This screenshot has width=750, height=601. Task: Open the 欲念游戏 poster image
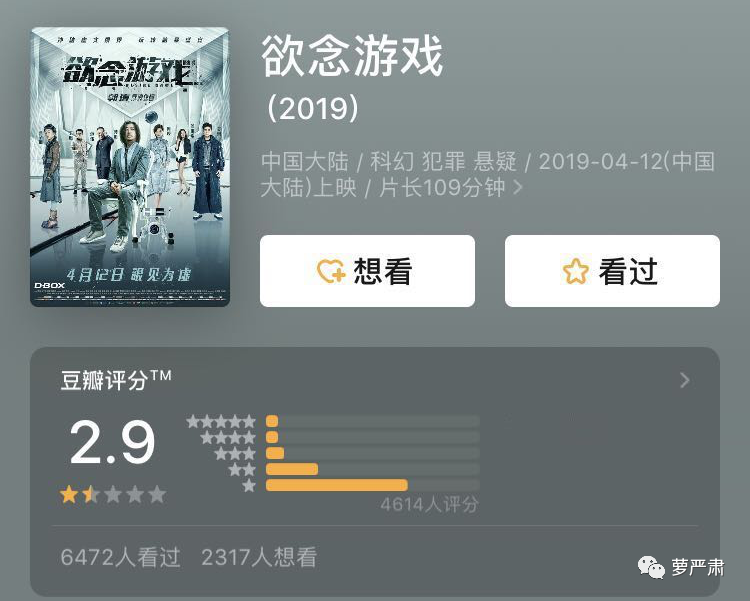[130, 166]
